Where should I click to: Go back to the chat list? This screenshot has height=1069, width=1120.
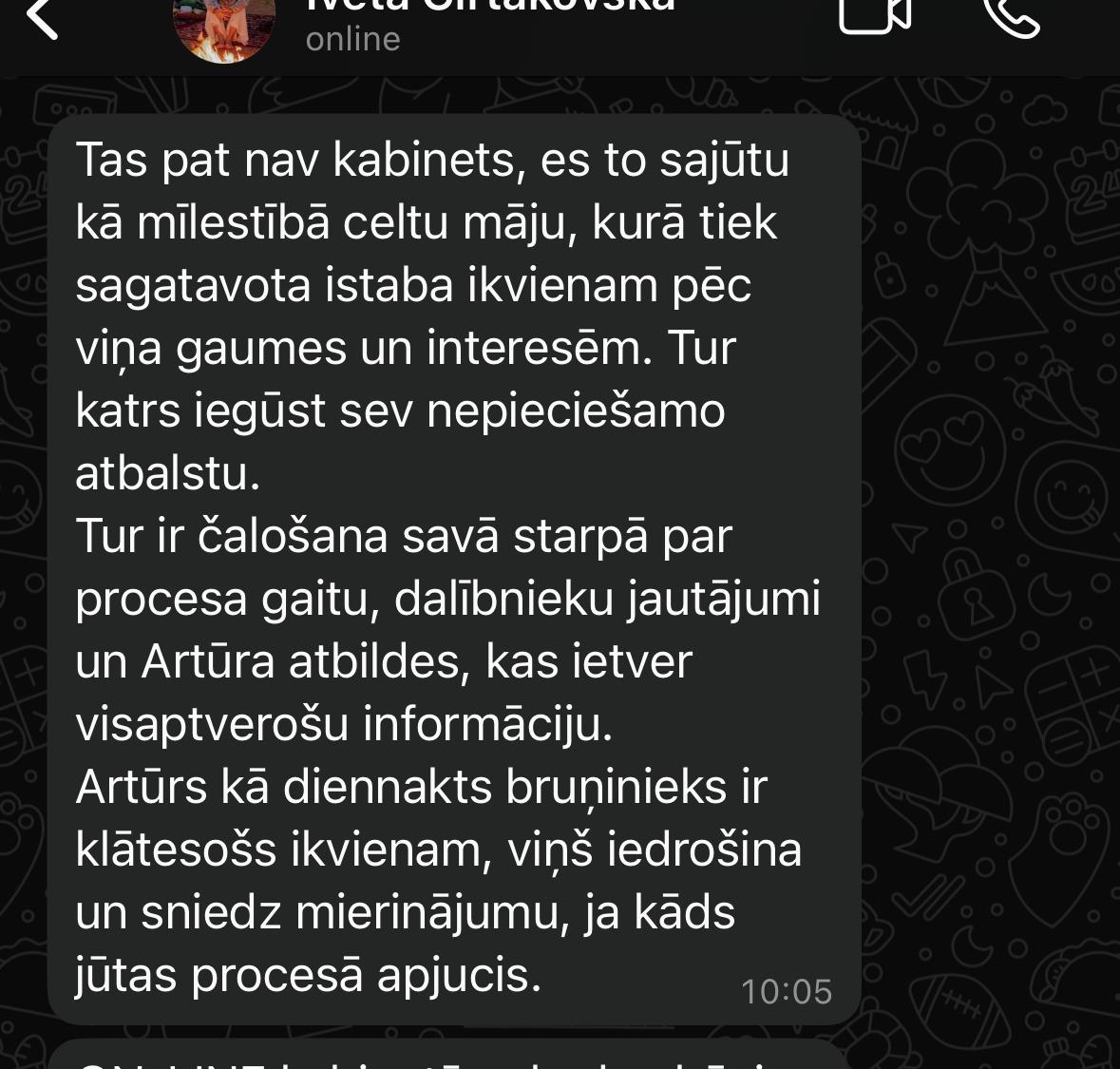pyautogui.click(x=42, y=17)
